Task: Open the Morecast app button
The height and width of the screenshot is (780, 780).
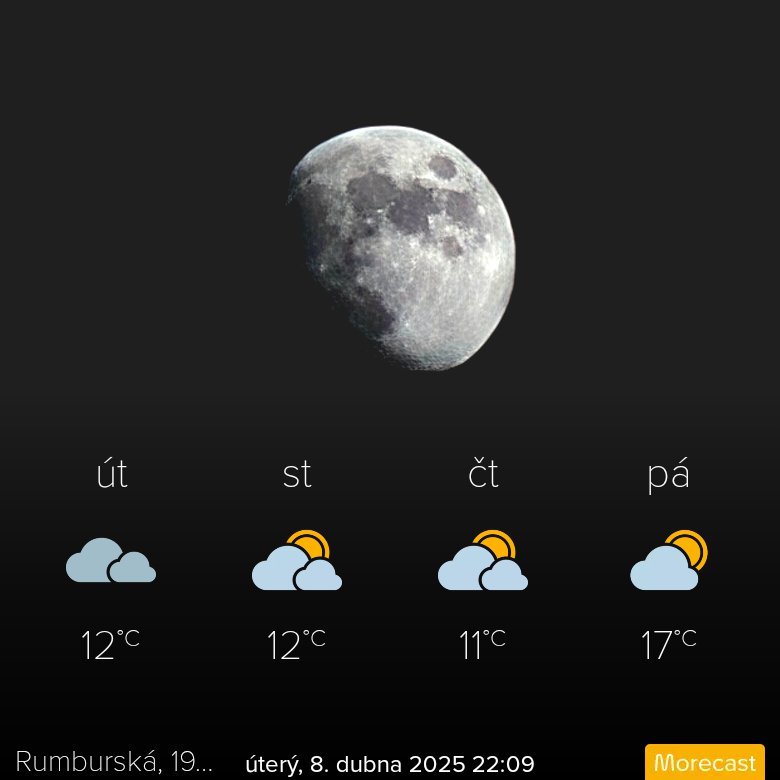Action: [704, 763]
